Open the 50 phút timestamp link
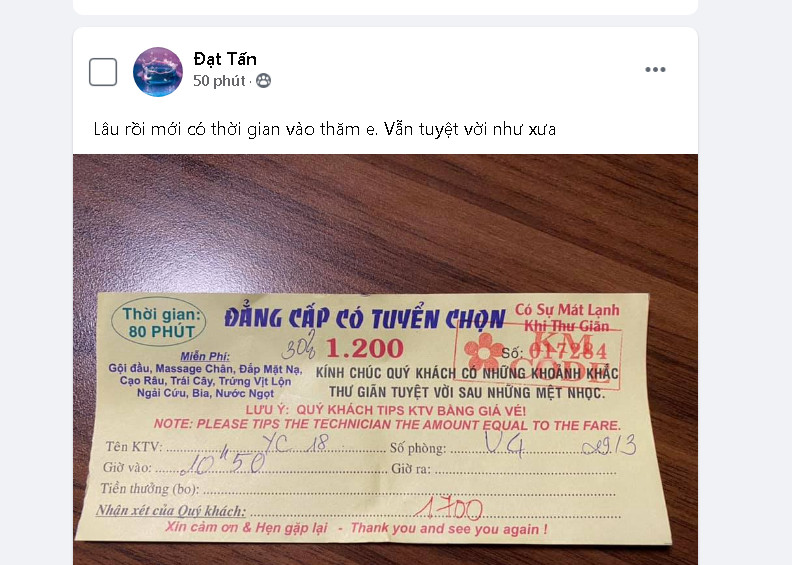792x565 pixels. tap(219, 81)
